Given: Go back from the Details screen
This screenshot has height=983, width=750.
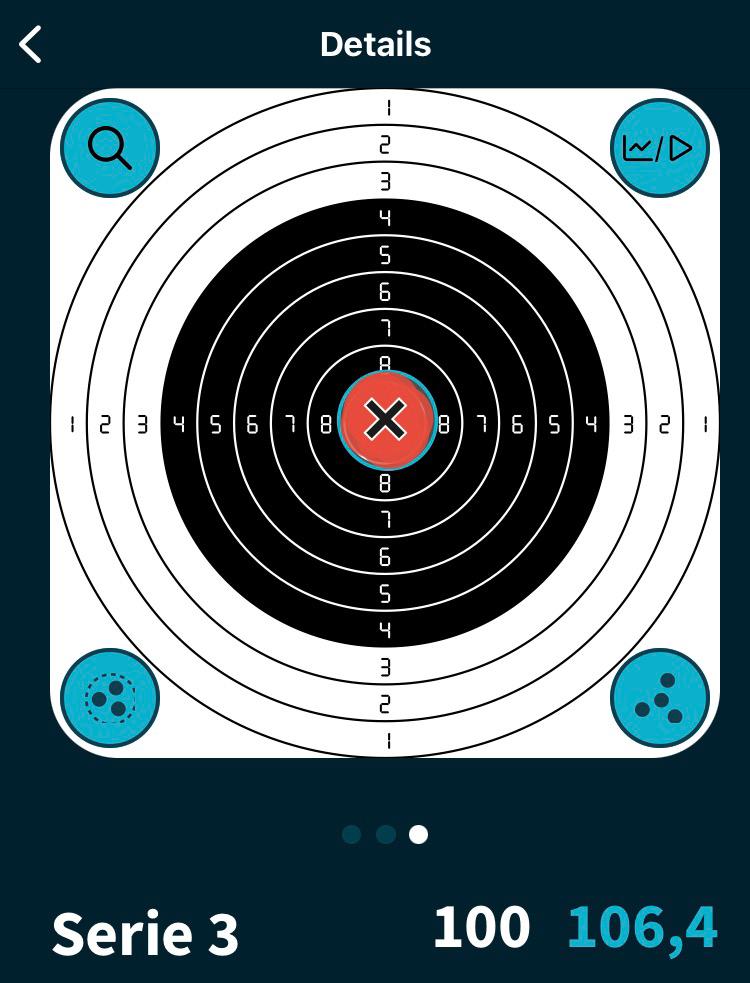Looking at the screenshot, I should (x=32, y=45).
